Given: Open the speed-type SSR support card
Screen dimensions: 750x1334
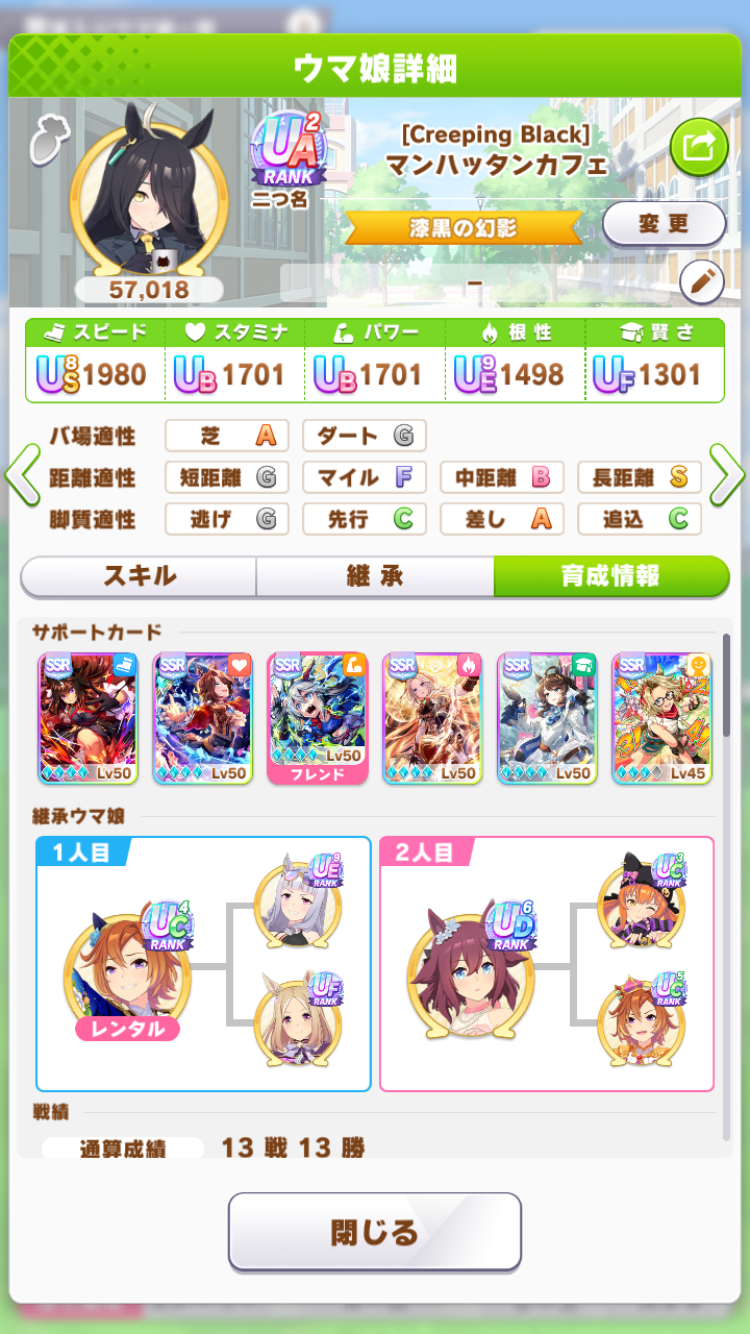Looking at the screenshot, I should tap(88, 718).
